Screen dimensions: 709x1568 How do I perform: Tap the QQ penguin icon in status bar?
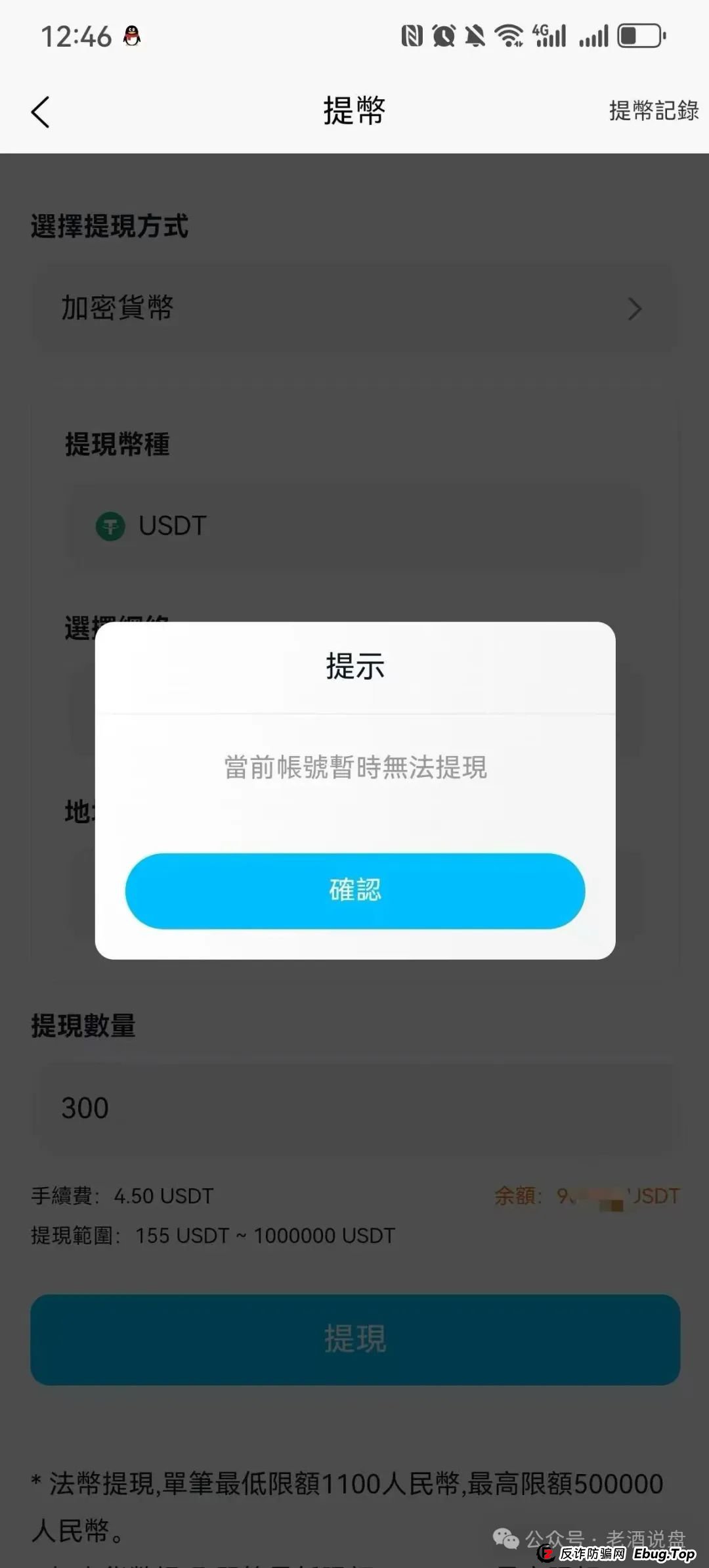(131, 34)
